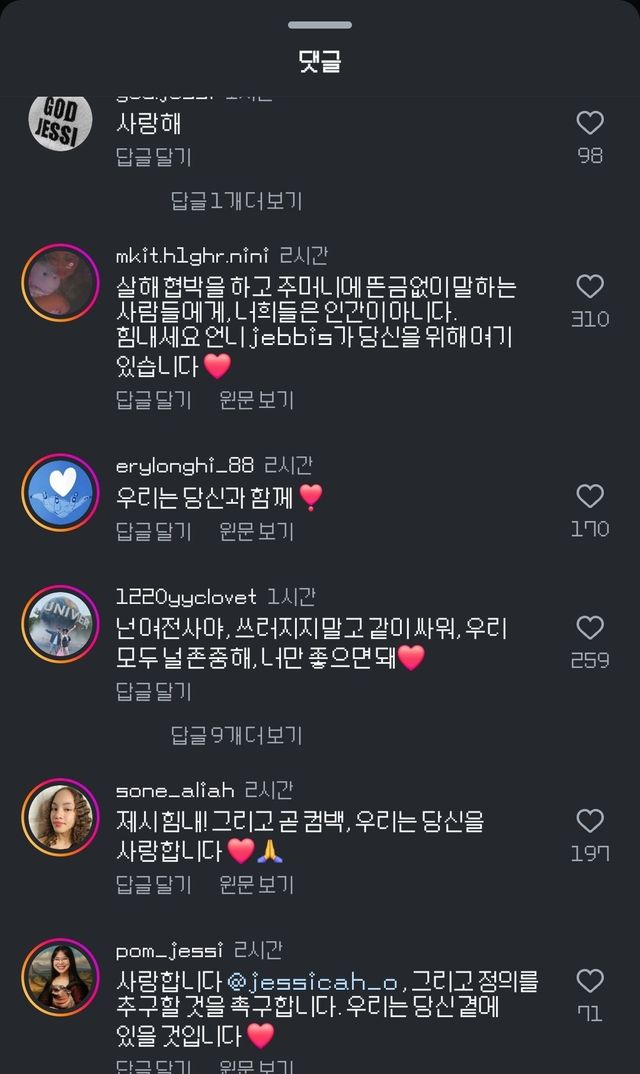Image resolution: width=640 pixels, height=1074 pixels.
Task: Like 1220yyclovet's comment
Action: point(590,628)
